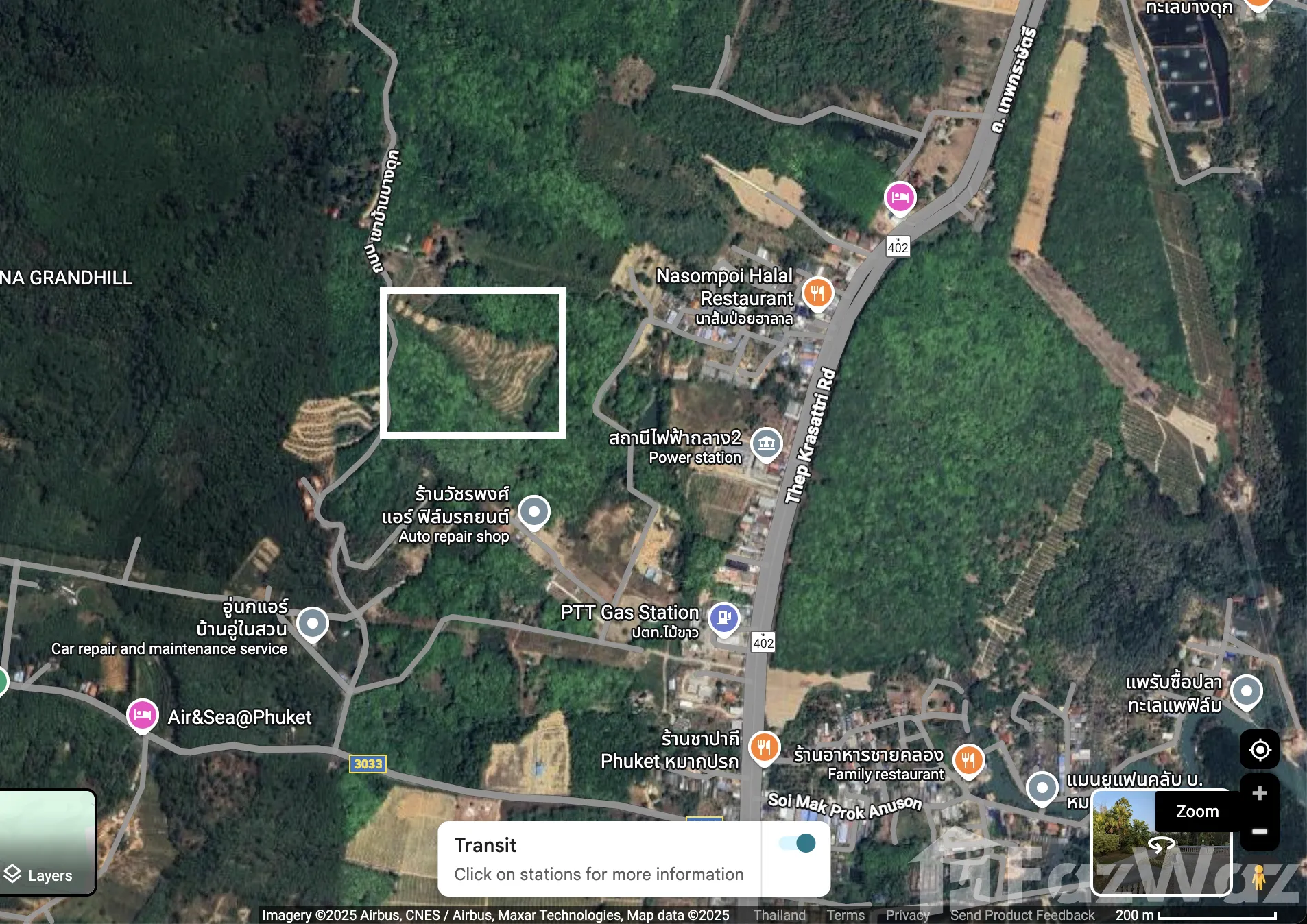The image size is (1307, 924).
Task: Open the แพรับซื้อปลา marker
Action: point(1246,691)
